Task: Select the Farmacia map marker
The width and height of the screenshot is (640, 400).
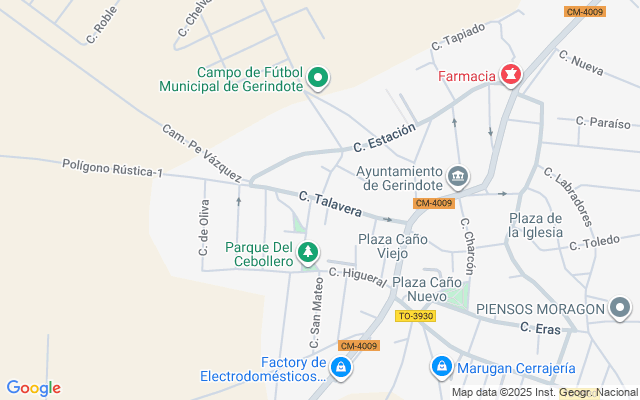Action: click(x=511, y=75)
